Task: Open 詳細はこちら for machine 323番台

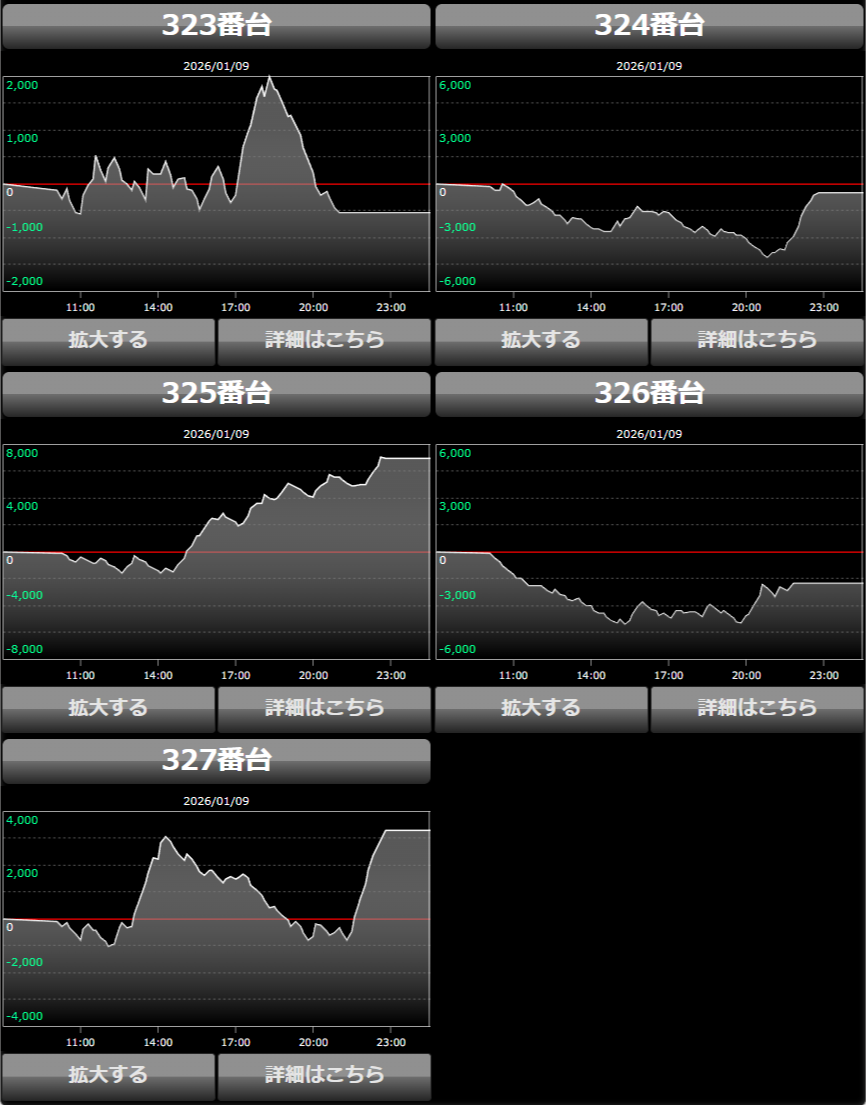Action: (324, 341)
